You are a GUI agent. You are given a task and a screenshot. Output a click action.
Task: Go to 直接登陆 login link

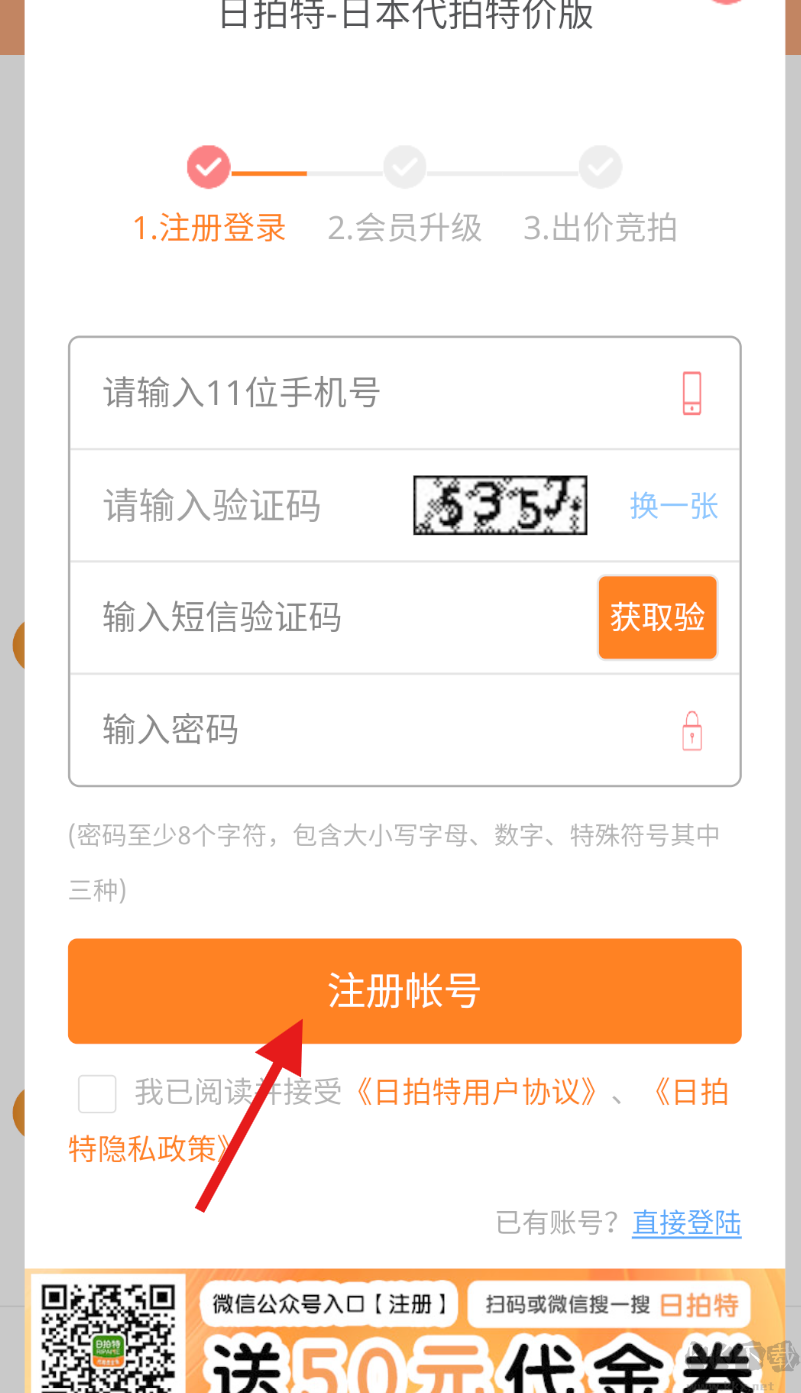(686, 1222)
